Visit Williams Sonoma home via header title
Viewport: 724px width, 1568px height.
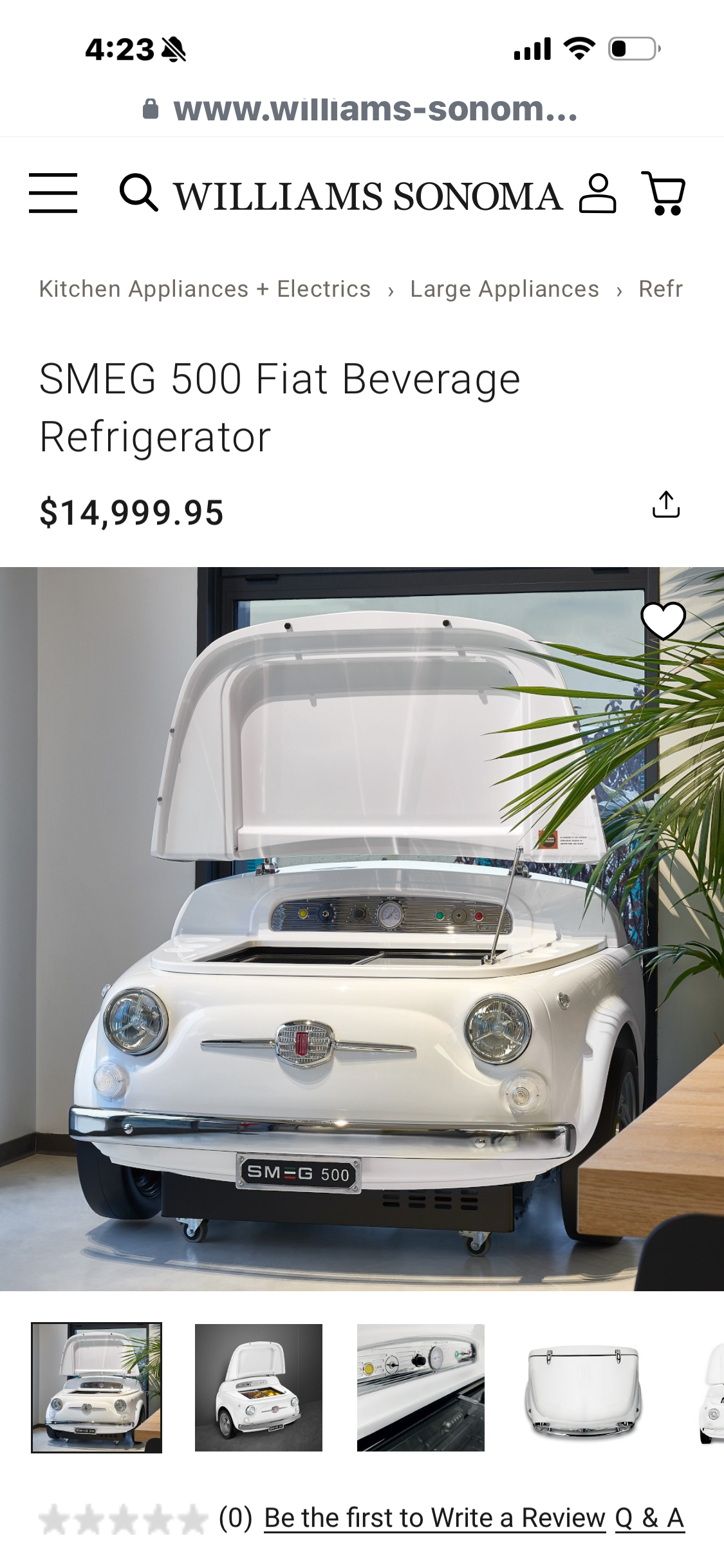point(368,196)
